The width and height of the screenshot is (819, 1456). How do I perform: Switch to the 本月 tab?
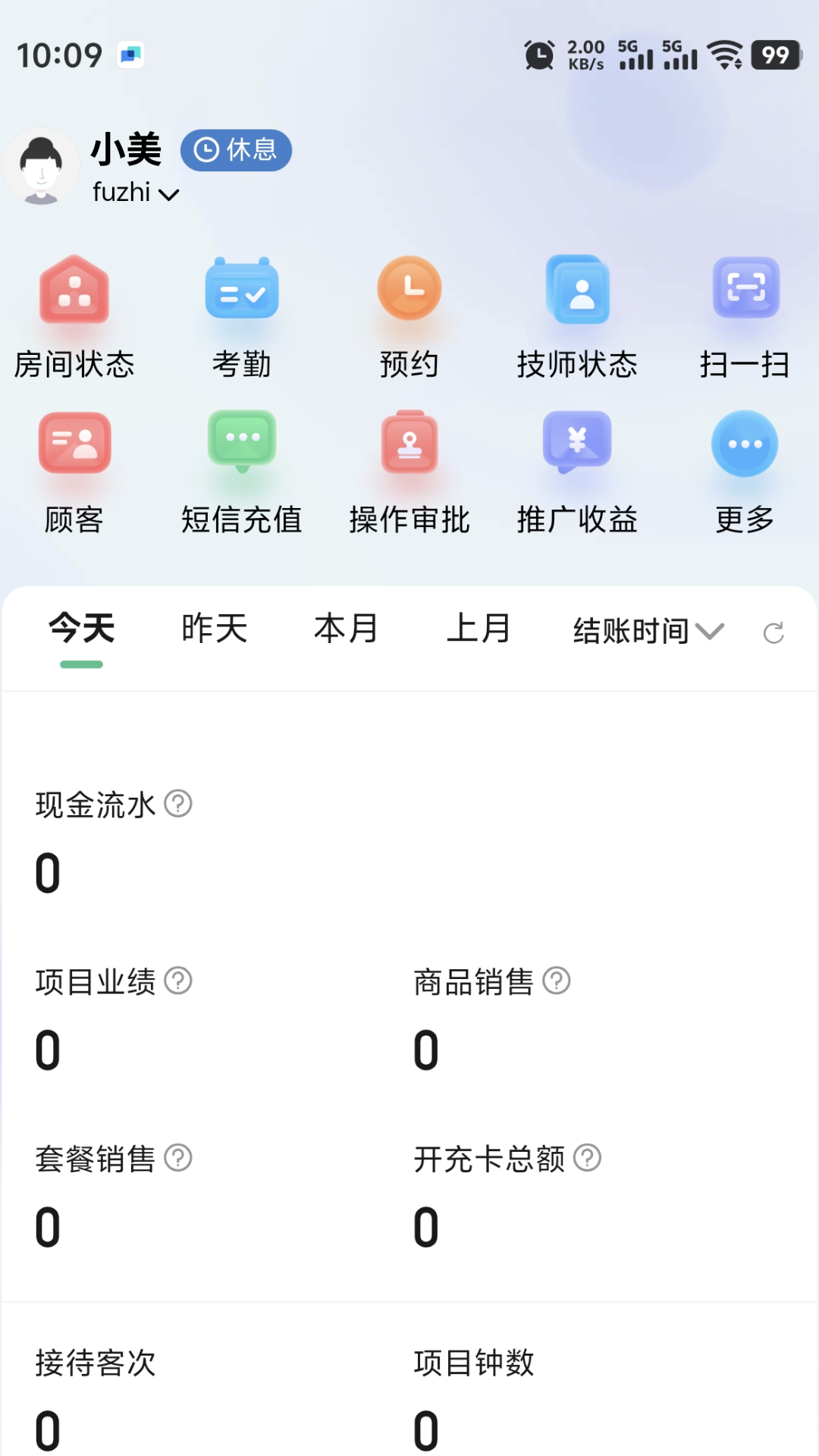347,629
